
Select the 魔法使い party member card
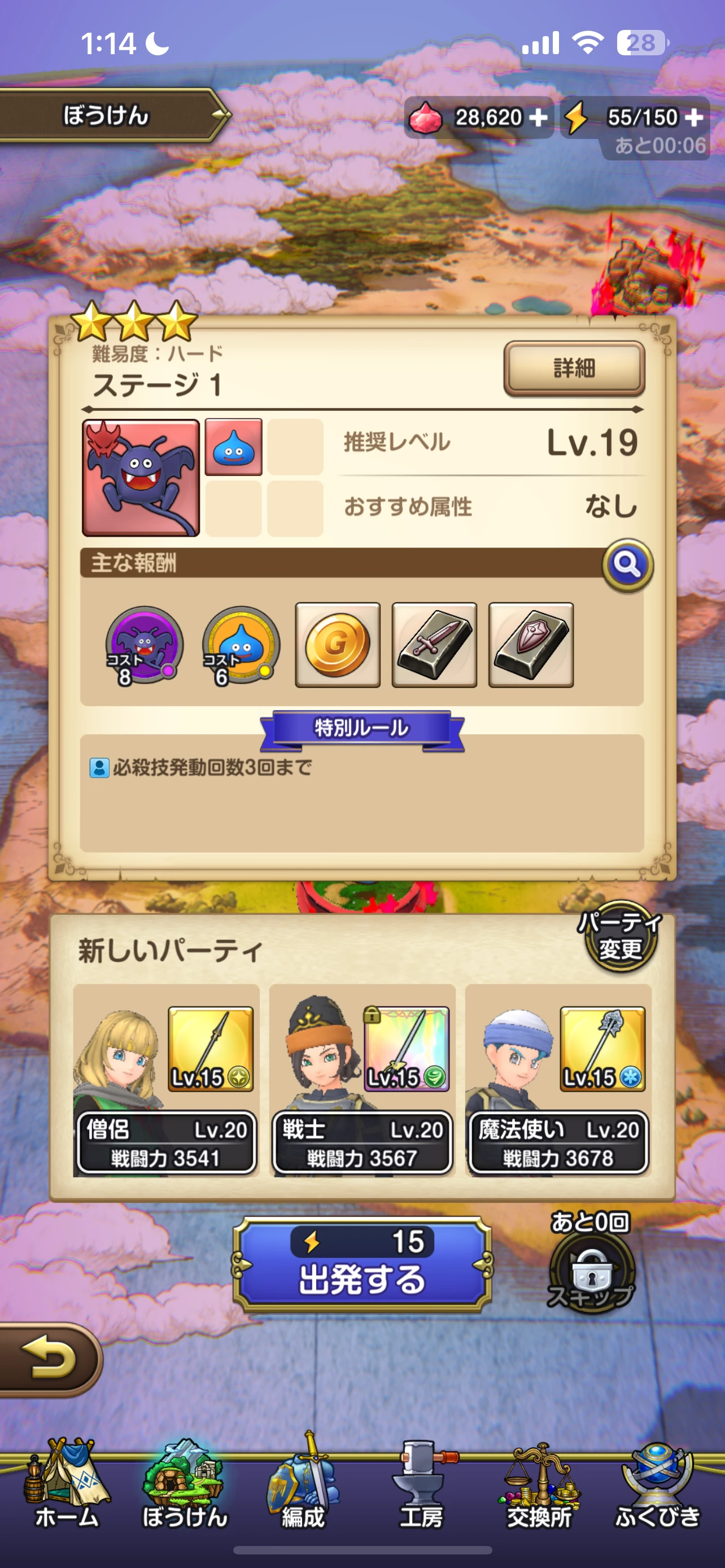558,1080
